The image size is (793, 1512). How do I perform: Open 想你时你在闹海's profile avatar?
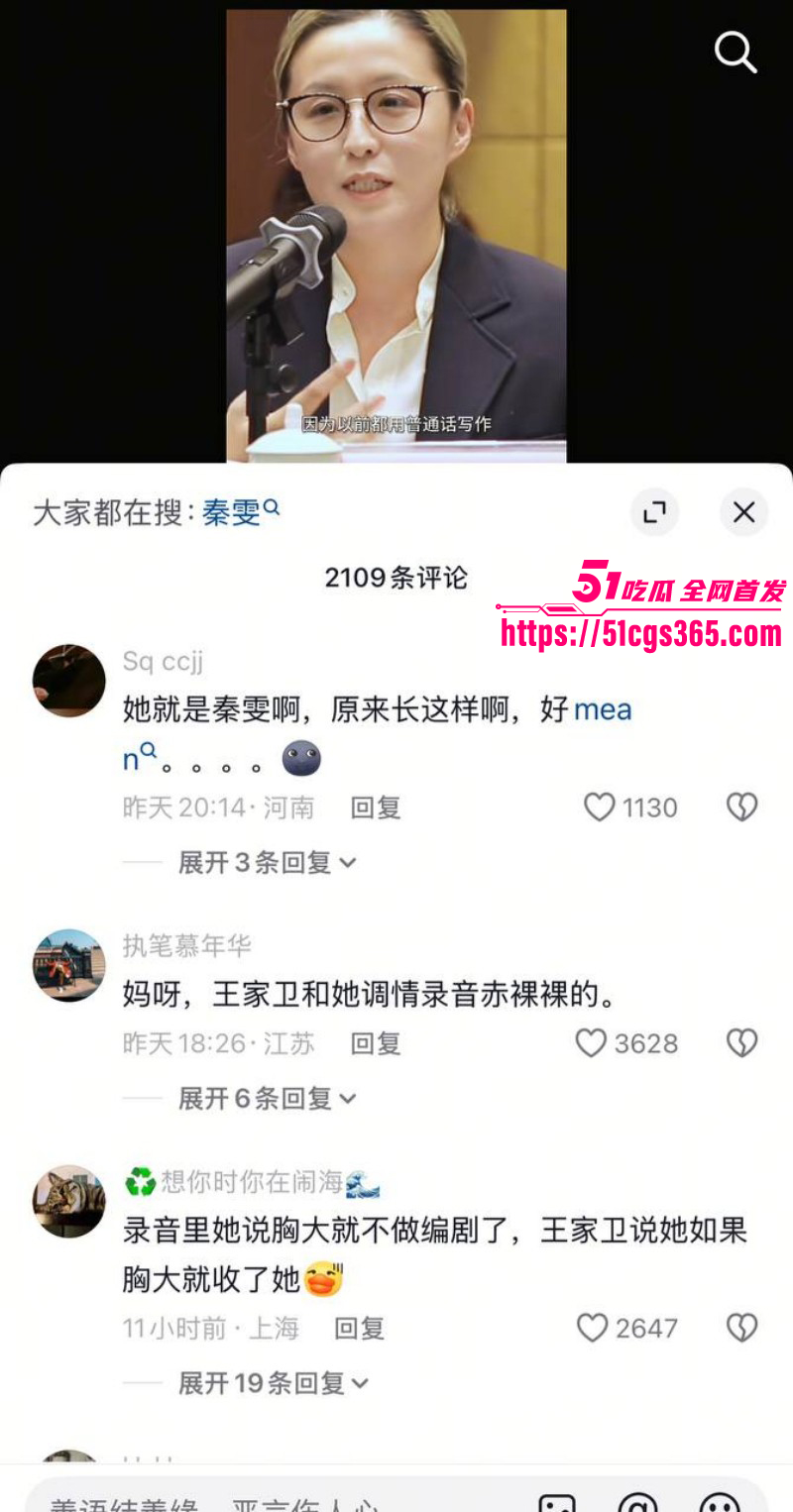[x=68, y=1200]
